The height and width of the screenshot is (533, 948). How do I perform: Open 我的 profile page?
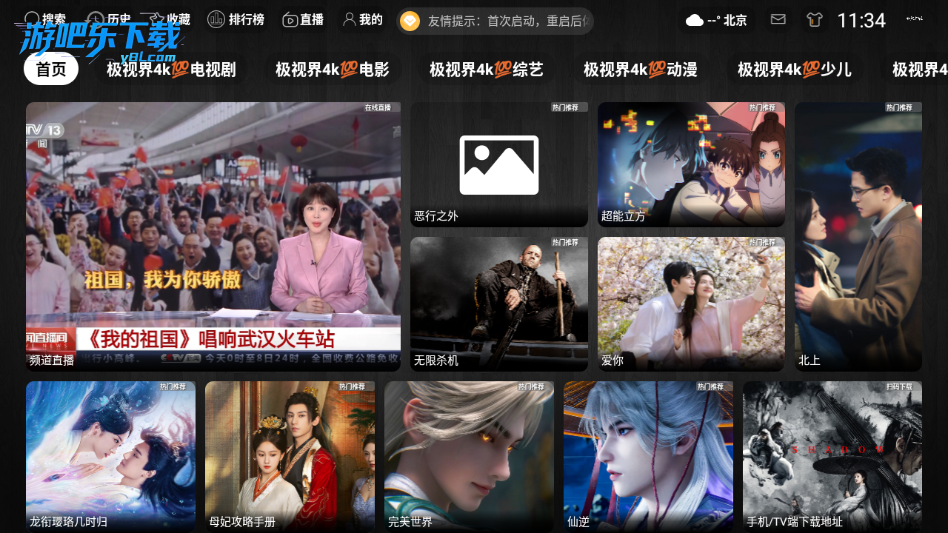pyautogui.click(x=362, y=19)
